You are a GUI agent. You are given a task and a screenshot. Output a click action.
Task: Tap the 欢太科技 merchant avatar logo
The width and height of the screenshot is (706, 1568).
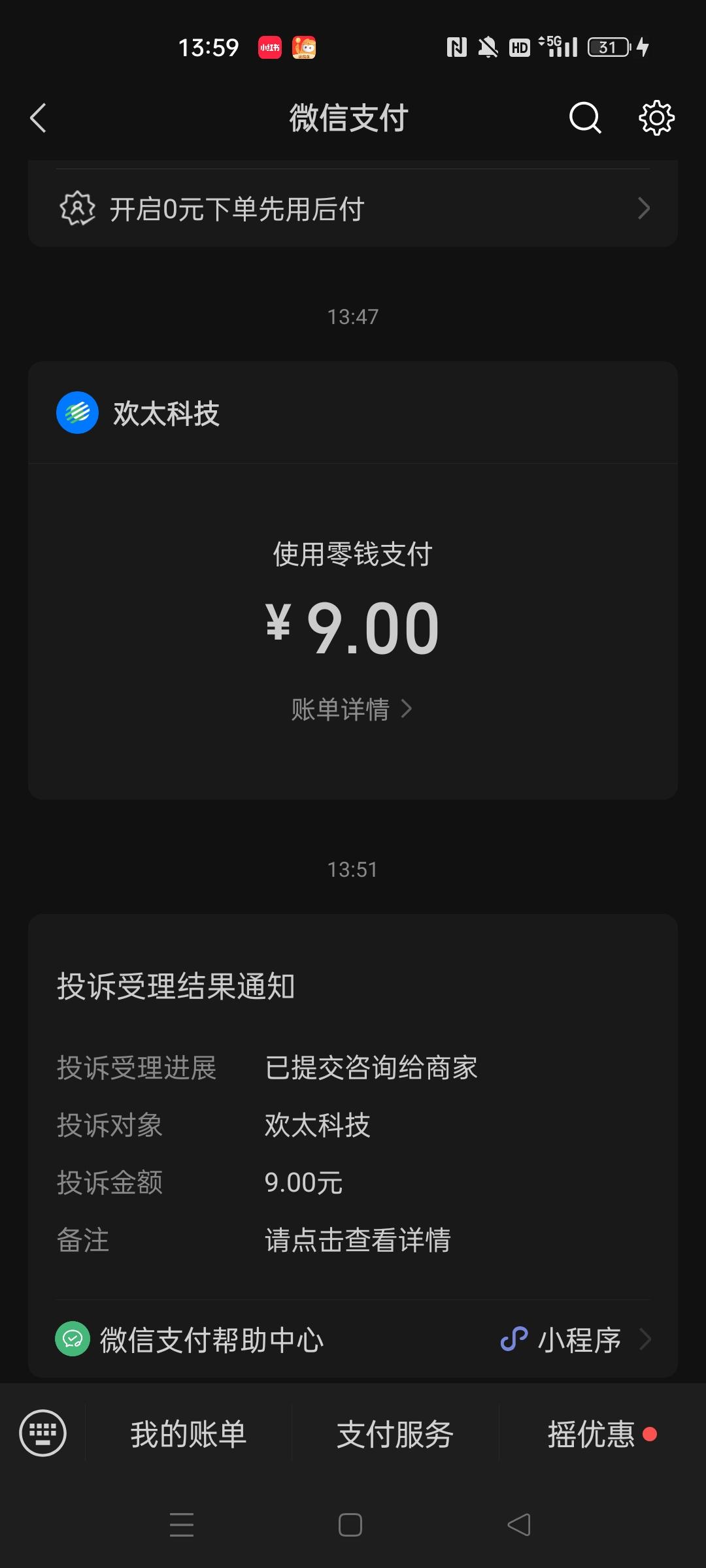coord(78,412)
